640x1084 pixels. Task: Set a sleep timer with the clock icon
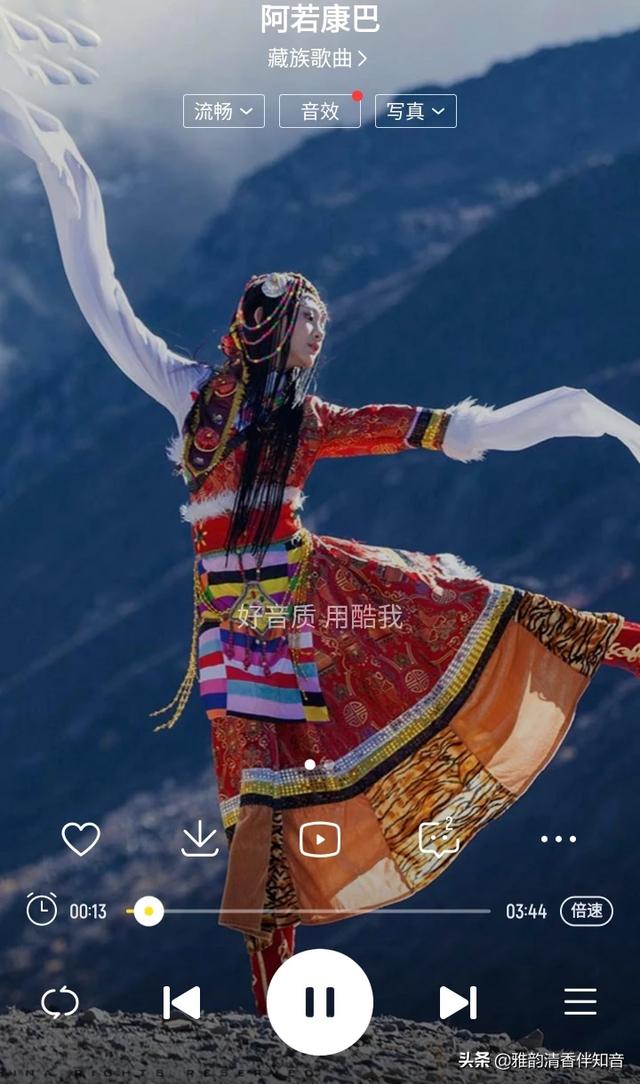[x=41, y=909]
